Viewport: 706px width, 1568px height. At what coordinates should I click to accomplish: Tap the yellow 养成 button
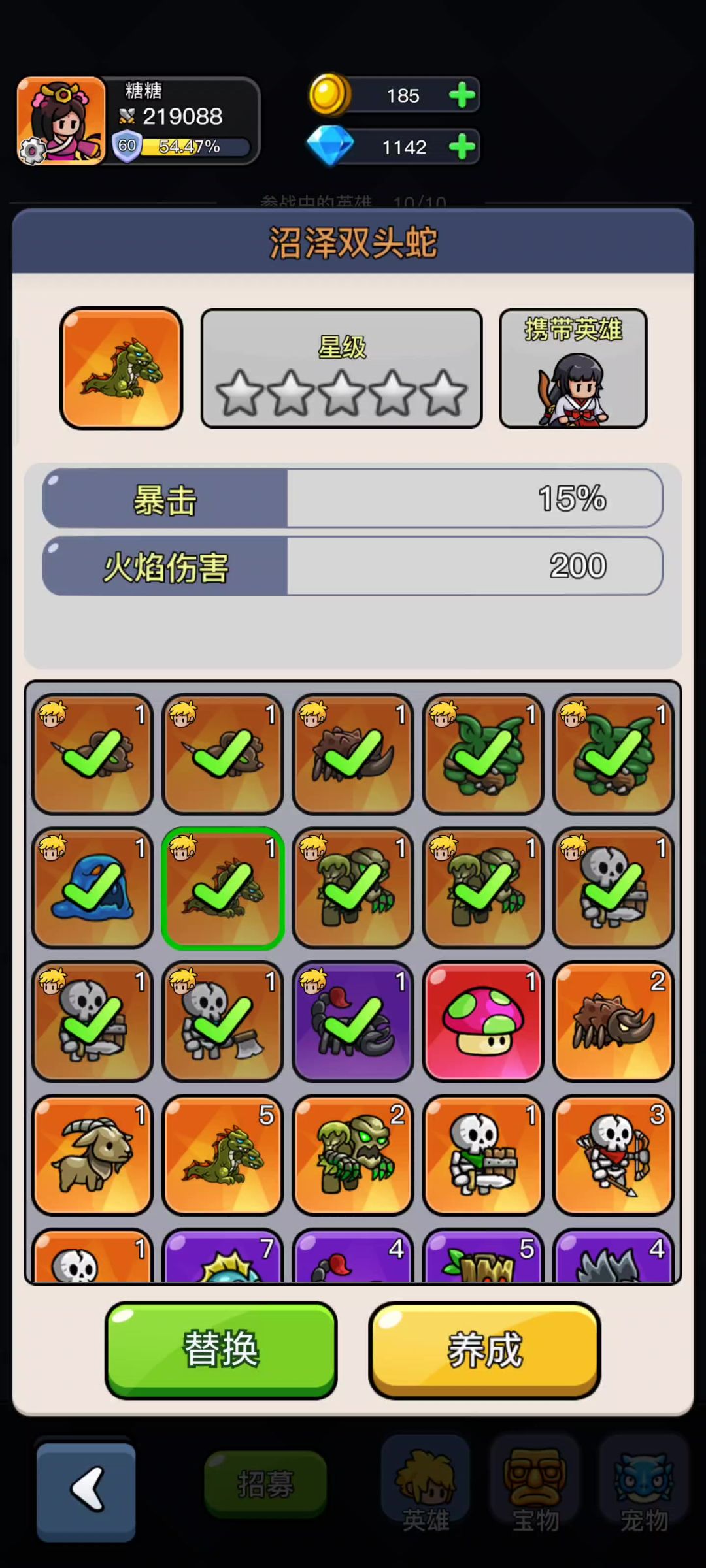coord(484,1348)
